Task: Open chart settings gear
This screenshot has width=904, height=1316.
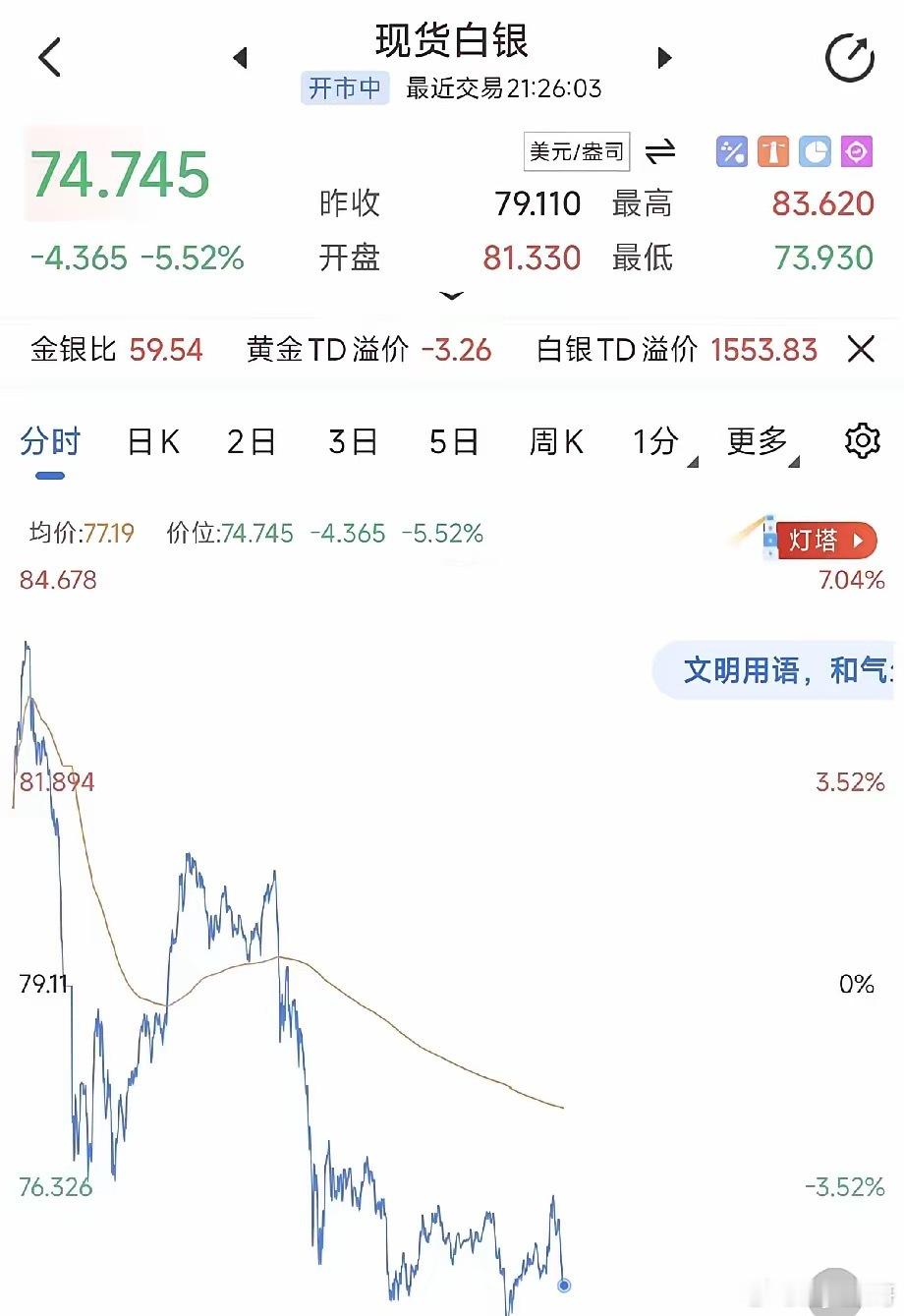Action: tap(862, 441)
